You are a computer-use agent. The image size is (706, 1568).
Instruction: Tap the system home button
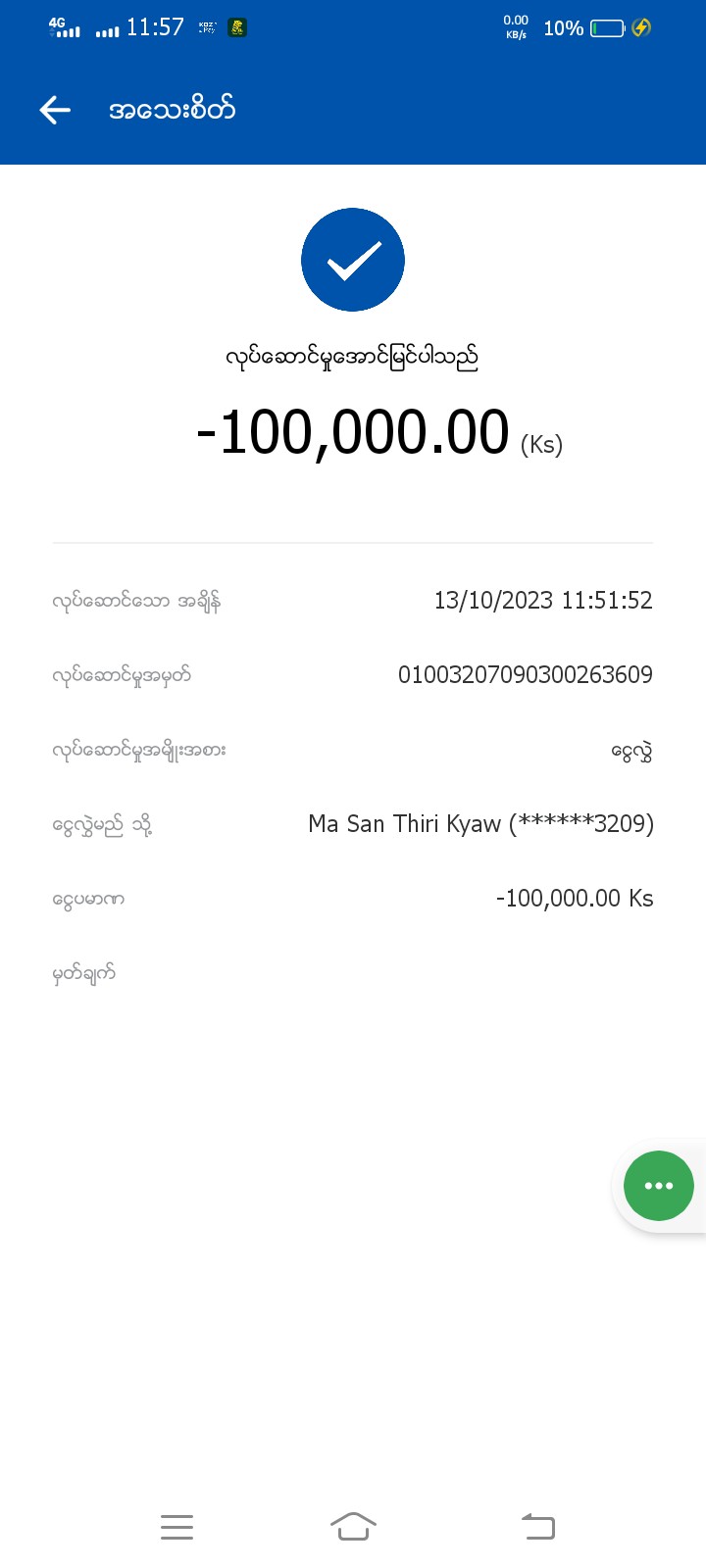(x=353, y=1526)
